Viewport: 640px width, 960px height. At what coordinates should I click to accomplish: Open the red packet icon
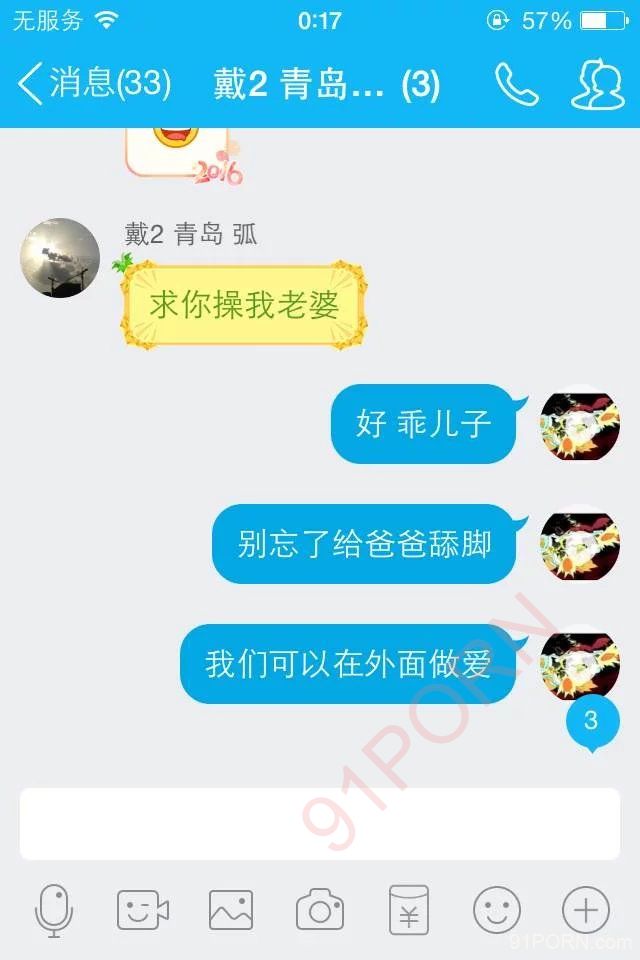pyautogui.click(x=408, y=910)
